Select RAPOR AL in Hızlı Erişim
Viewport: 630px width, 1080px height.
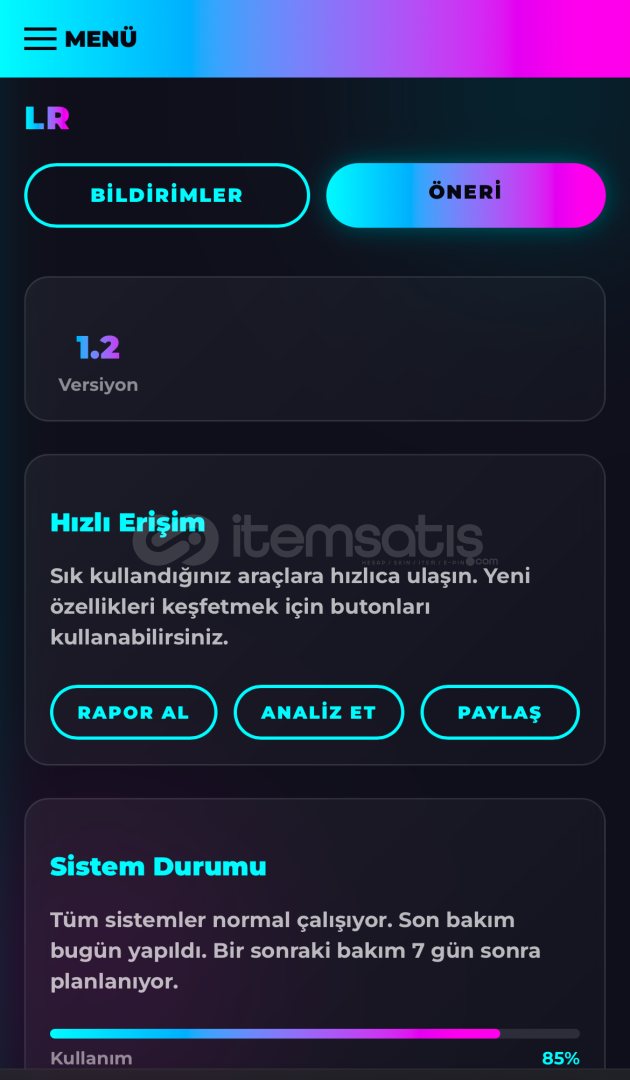134,712
